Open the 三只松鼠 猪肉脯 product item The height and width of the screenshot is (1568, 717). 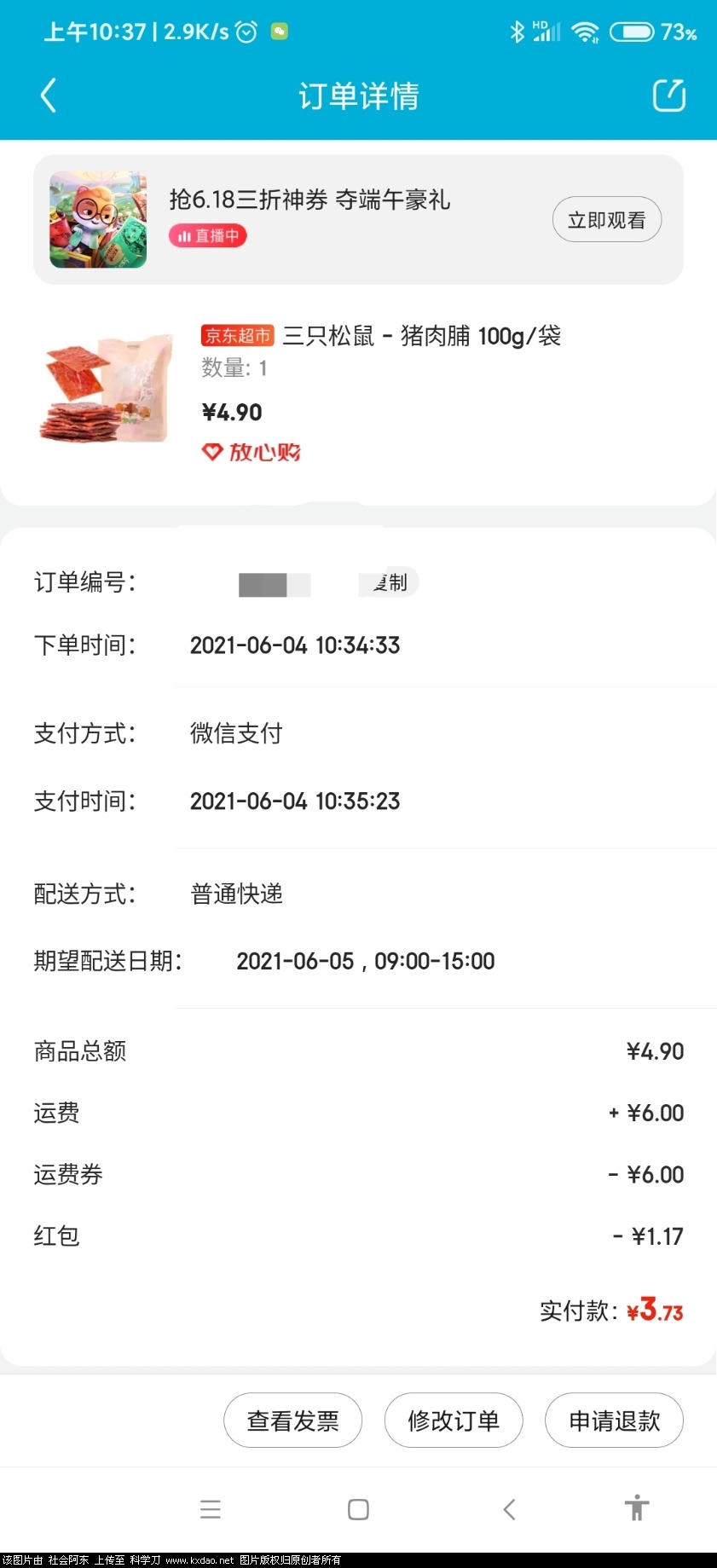[380, 336]
